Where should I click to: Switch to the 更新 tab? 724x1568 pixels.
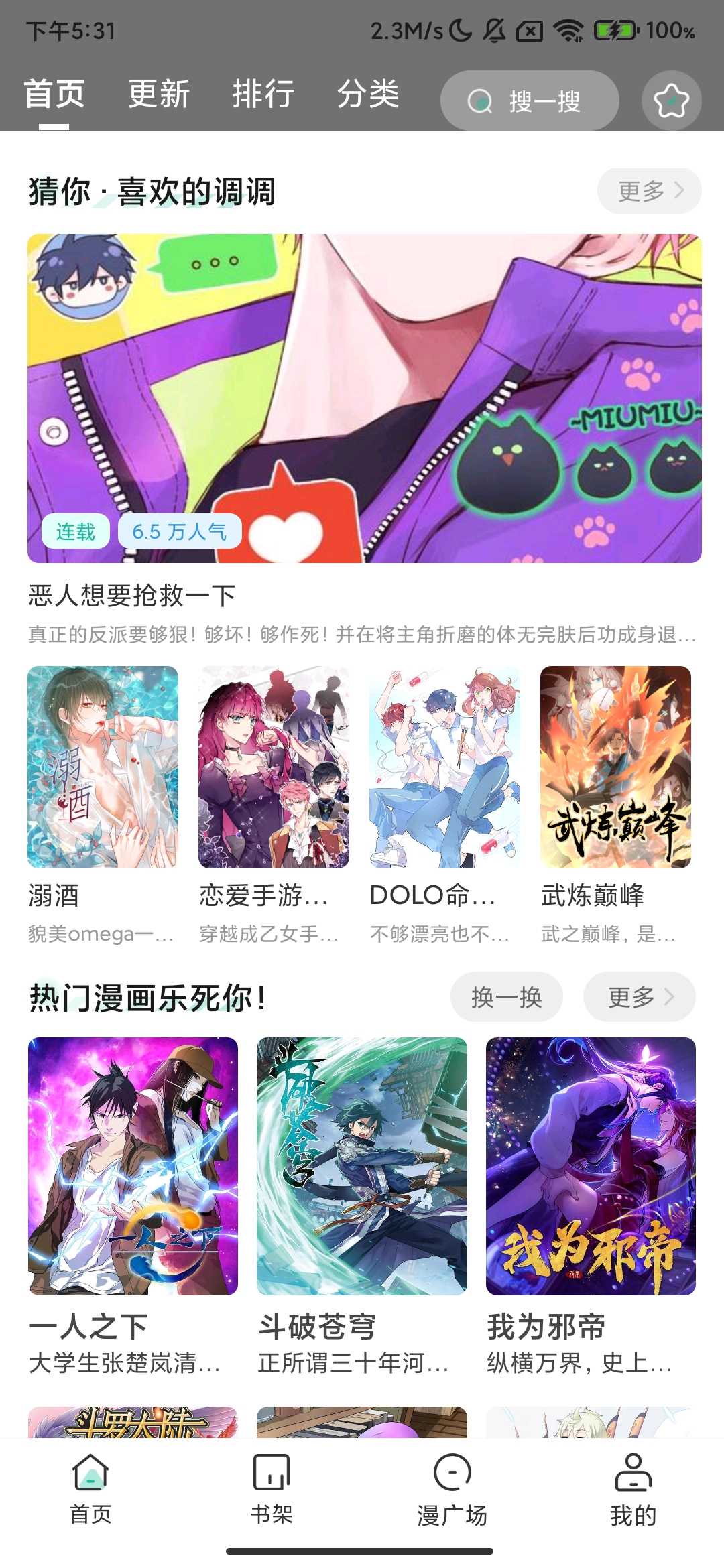pos(159,94)
